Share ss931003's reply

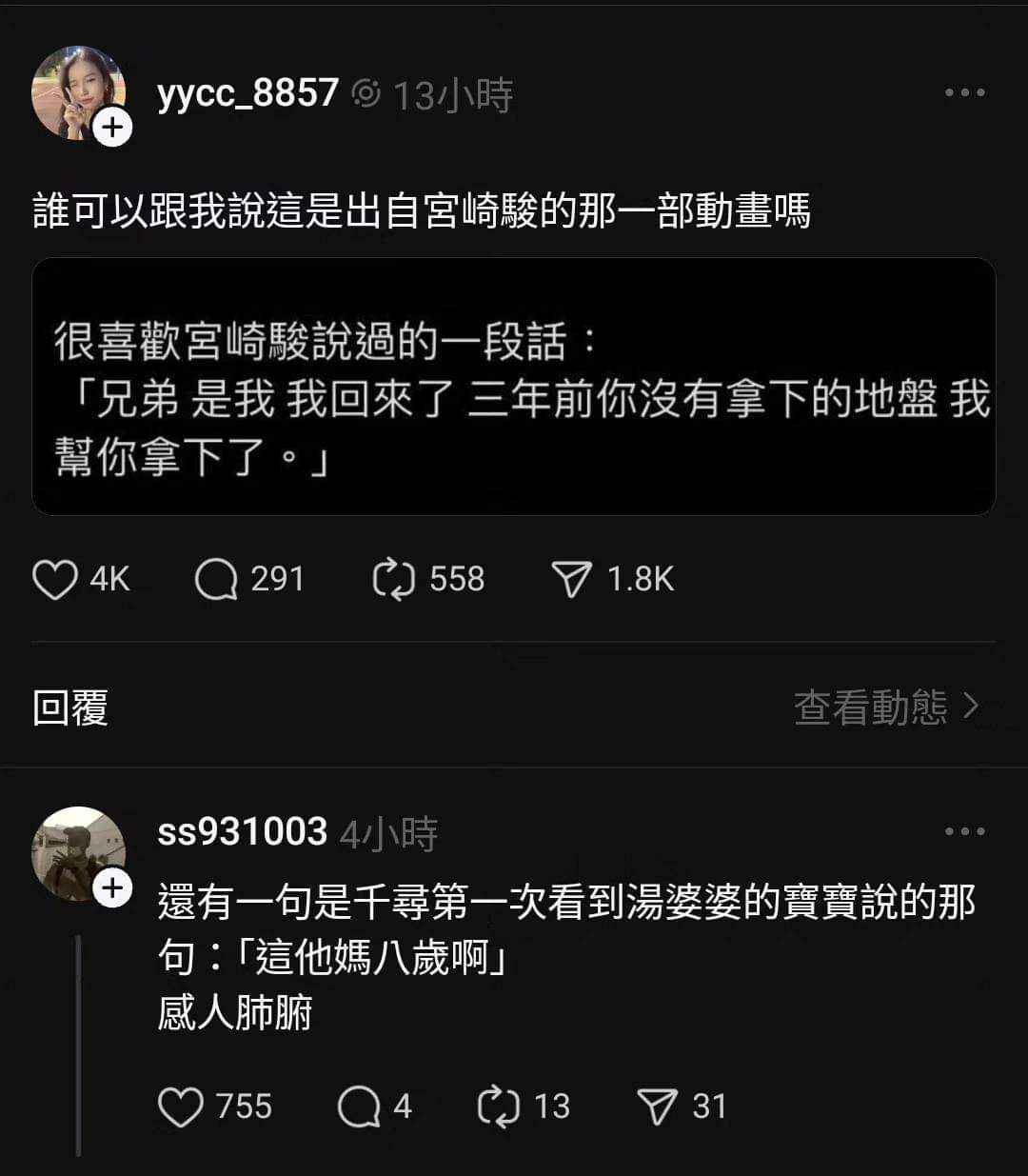tap(657, 1106)
